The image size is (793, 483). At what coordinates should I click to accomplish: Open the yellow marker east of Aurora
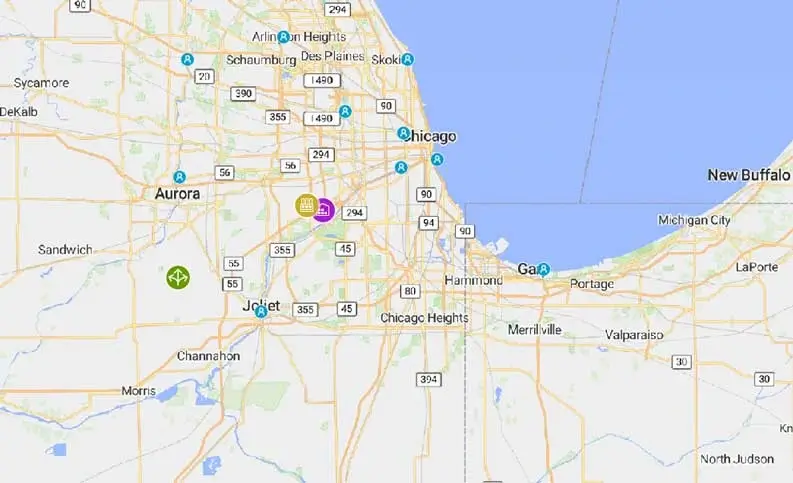[306, 206]
